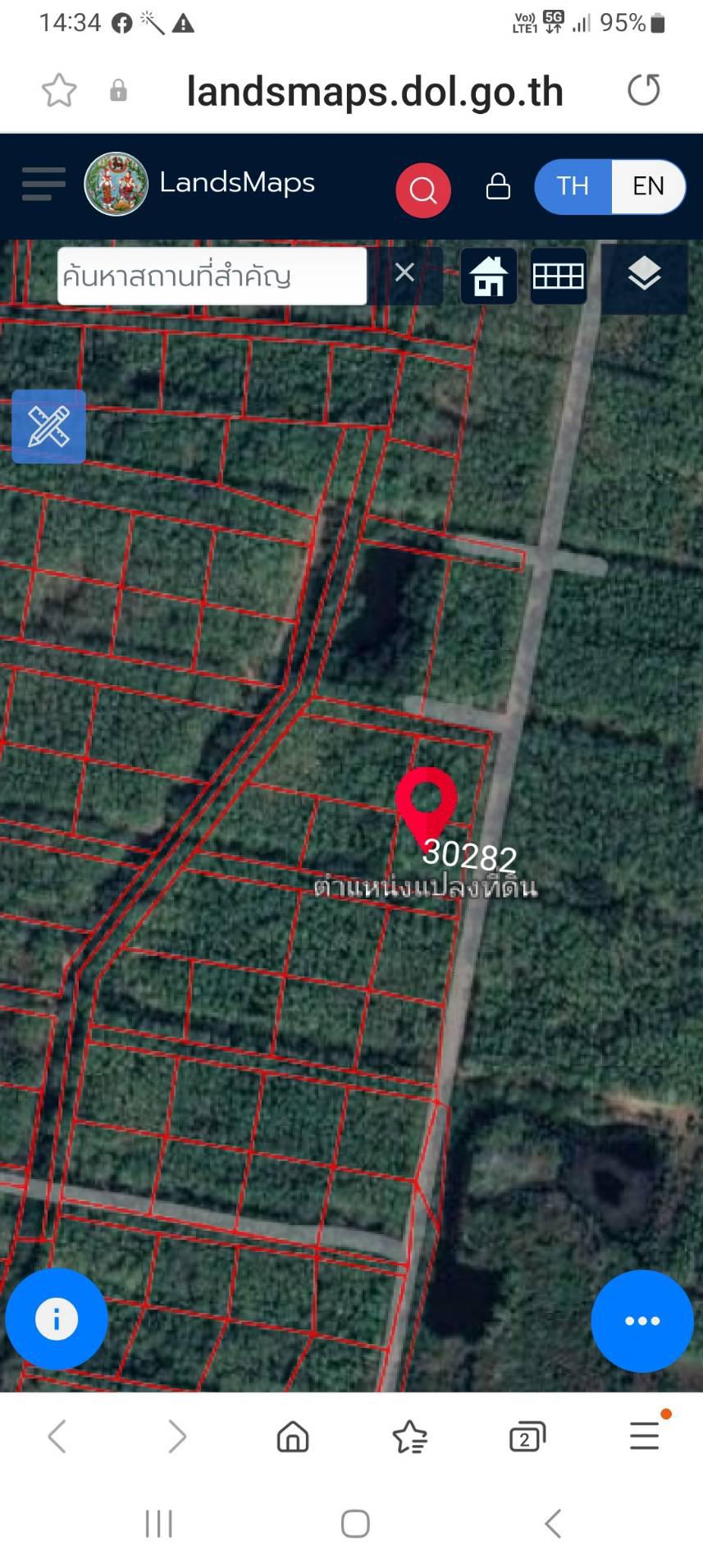Bookmark this page with the star
This screenshot has width=703, height=1568.
[x=59, y=90]
